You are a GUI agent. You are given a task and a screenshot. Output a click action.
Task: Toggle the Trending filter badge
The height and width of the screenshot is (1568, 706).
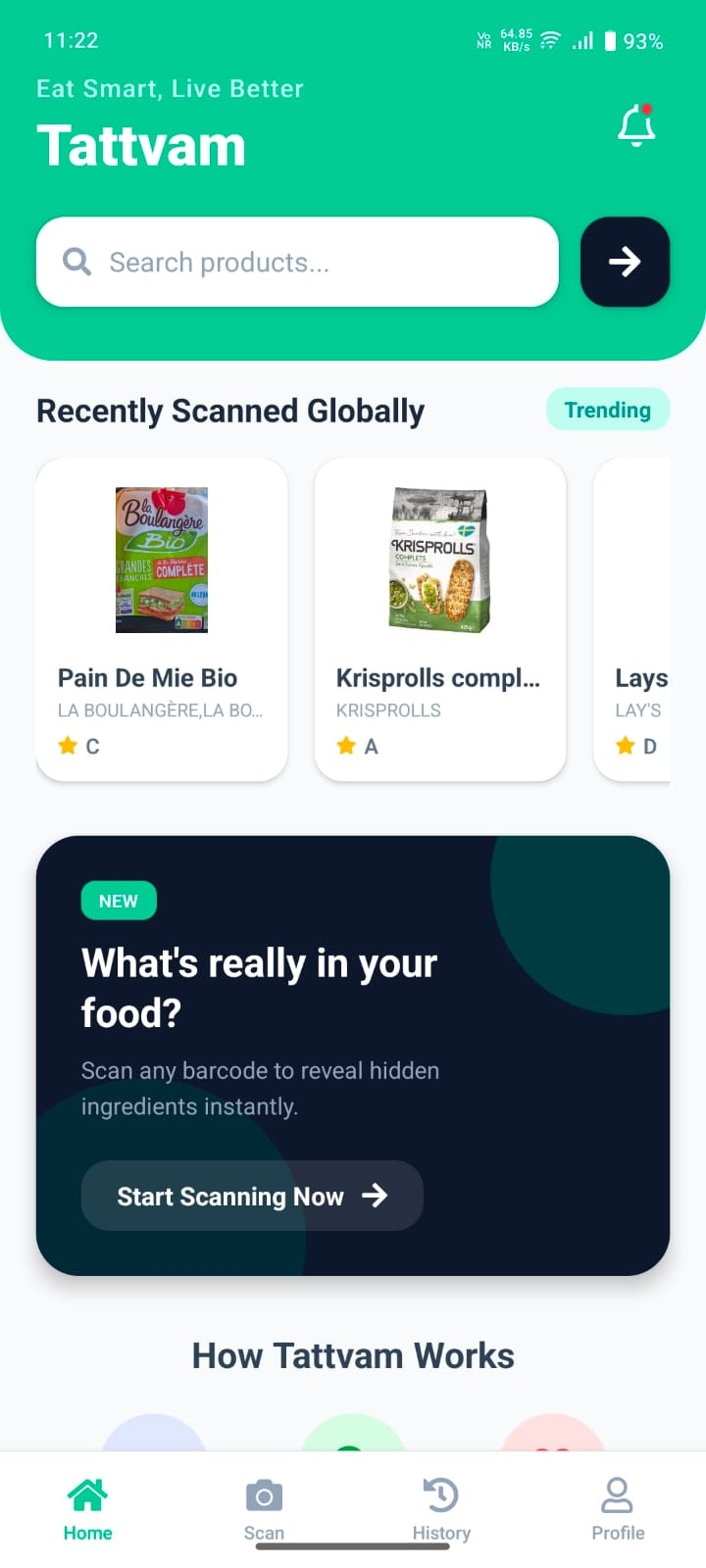click(x=607, y=410)
